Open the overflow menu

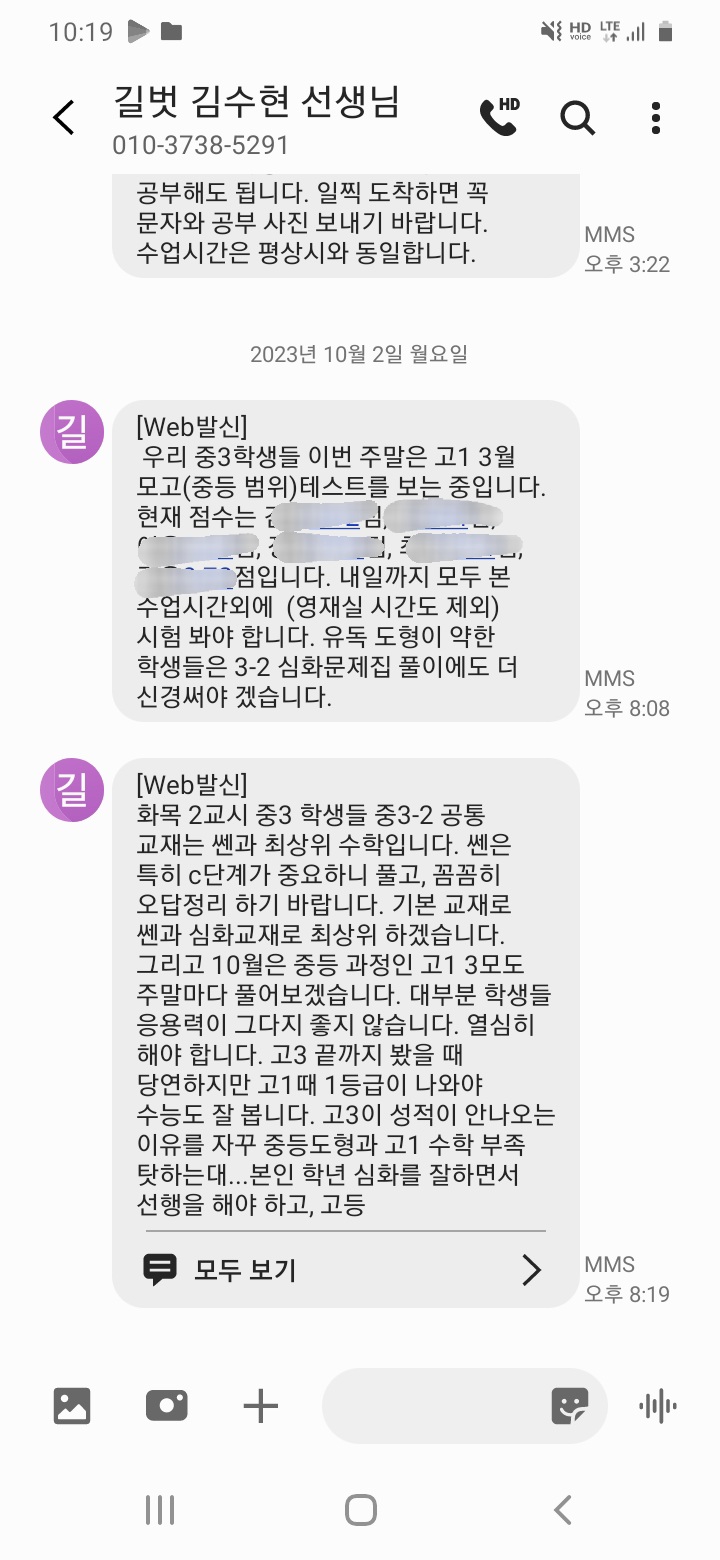click(x=656, y=118)
